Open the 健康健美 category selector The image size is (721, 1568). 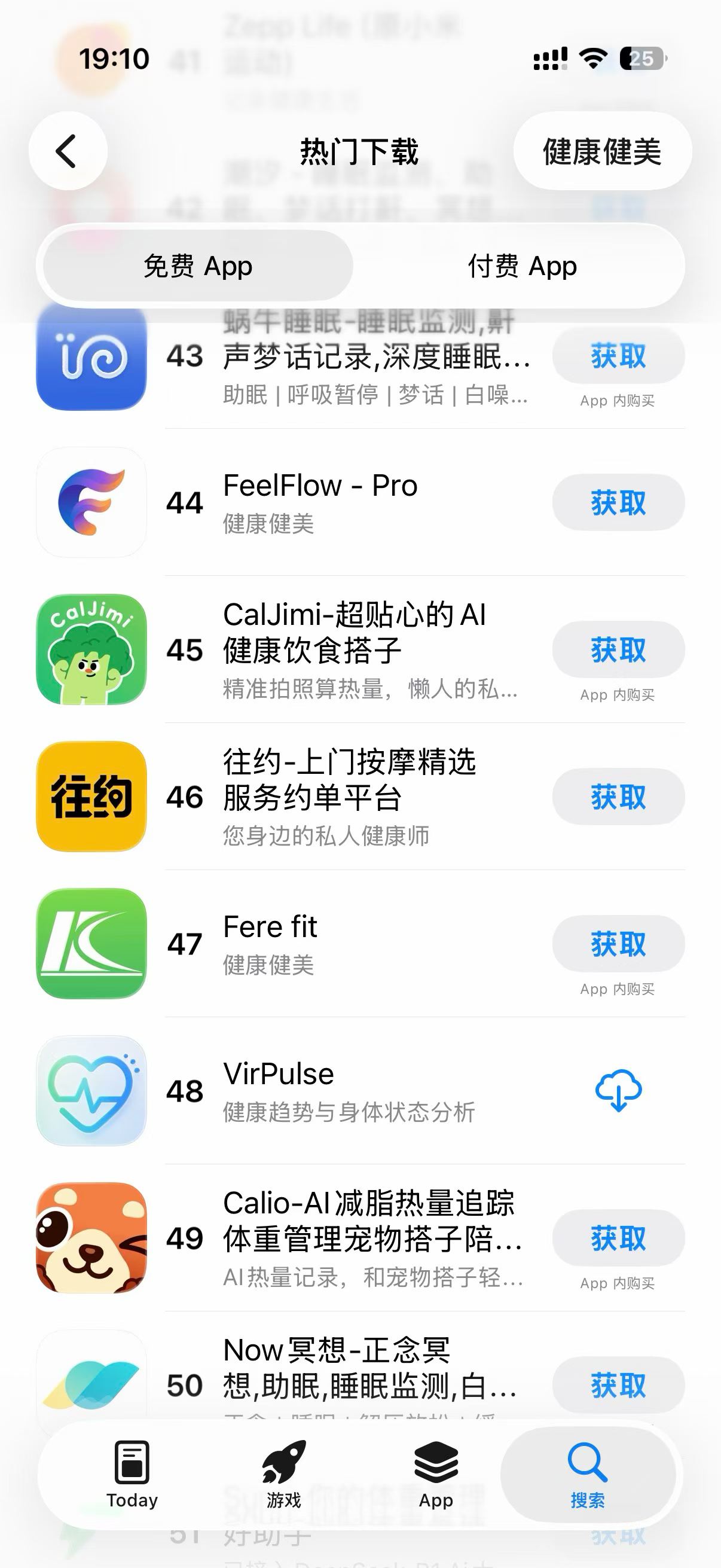click(602, 151)
